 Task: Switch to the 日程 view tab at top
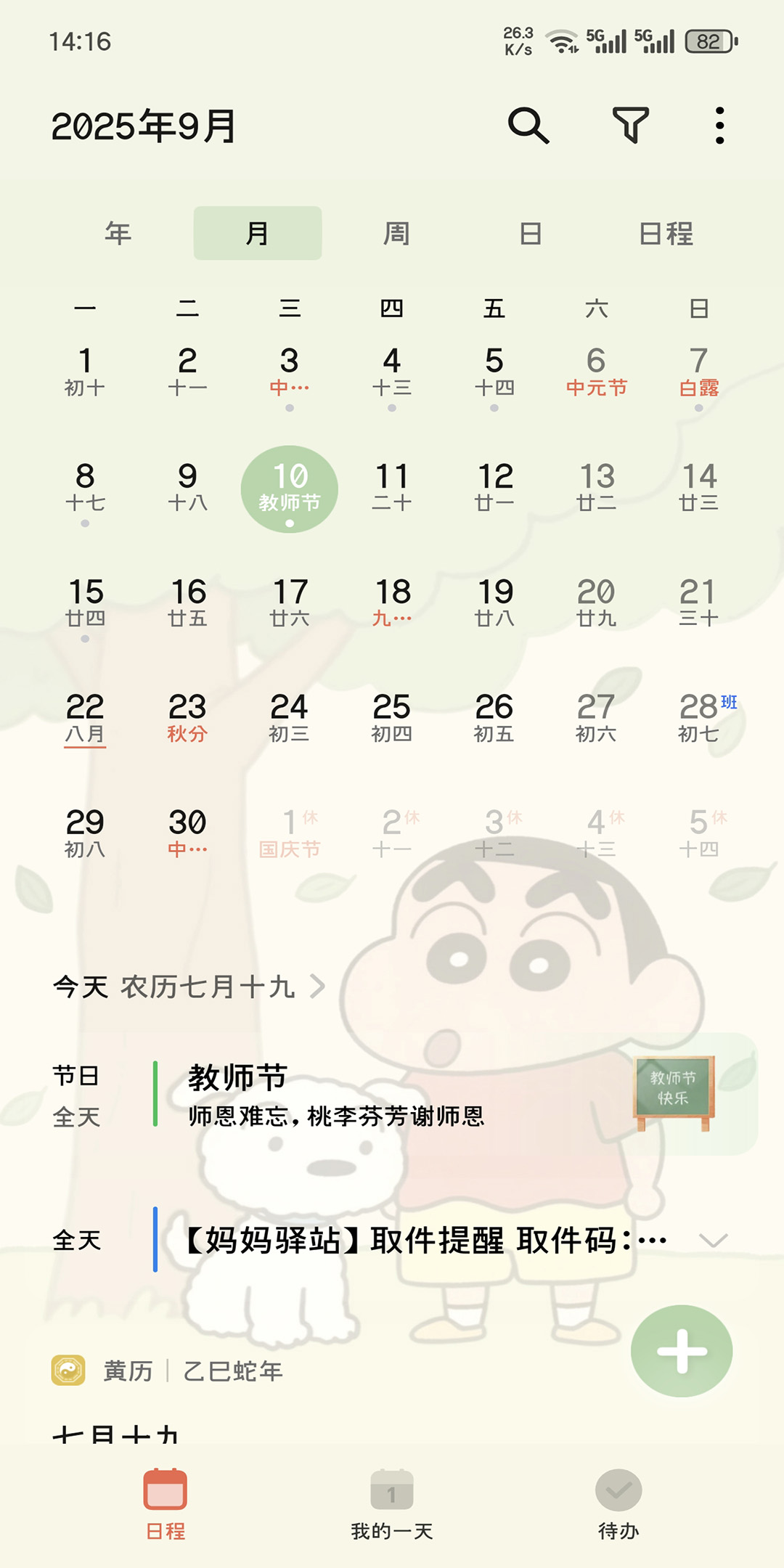coord(666,233)
